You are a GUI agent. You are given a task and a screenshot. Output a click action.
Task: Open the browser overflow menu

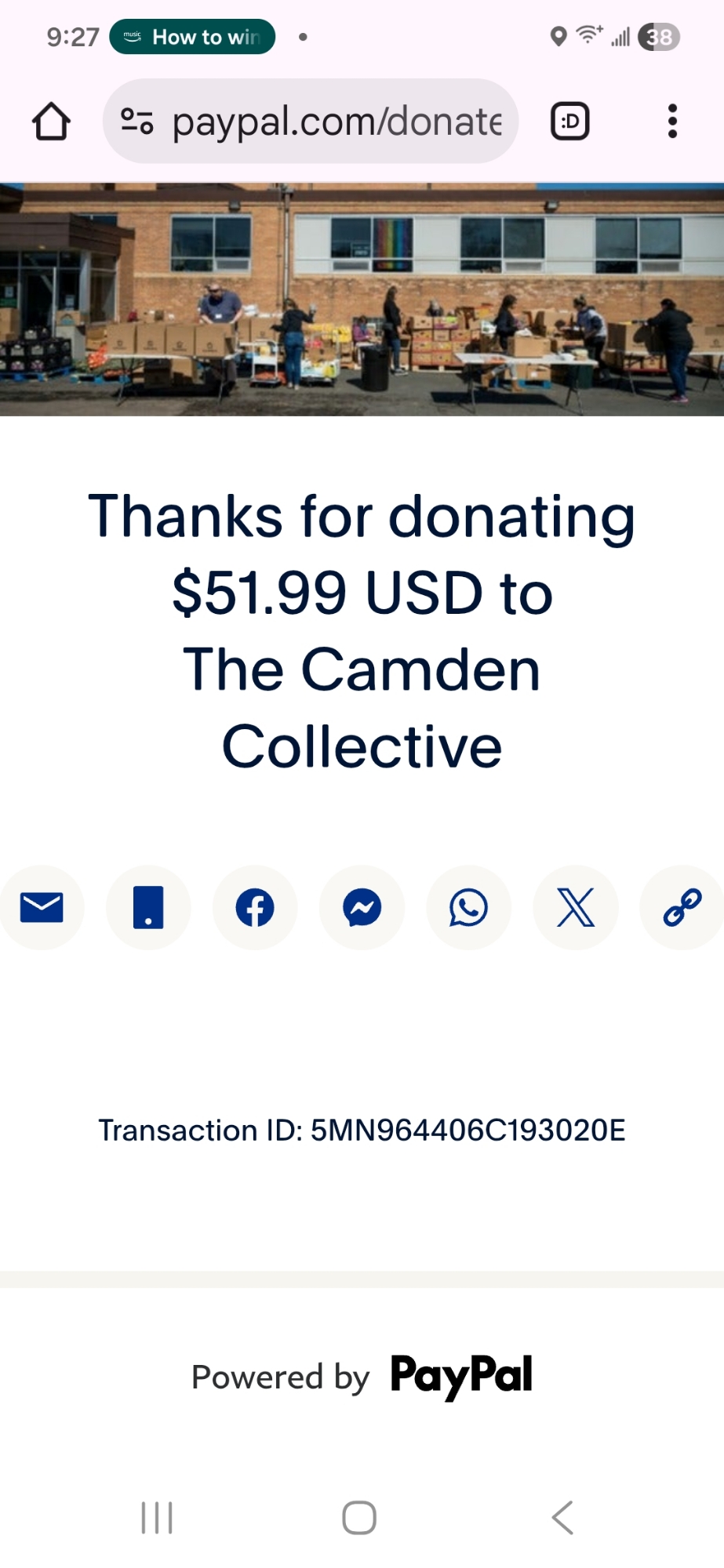click(x=672, y=122)
